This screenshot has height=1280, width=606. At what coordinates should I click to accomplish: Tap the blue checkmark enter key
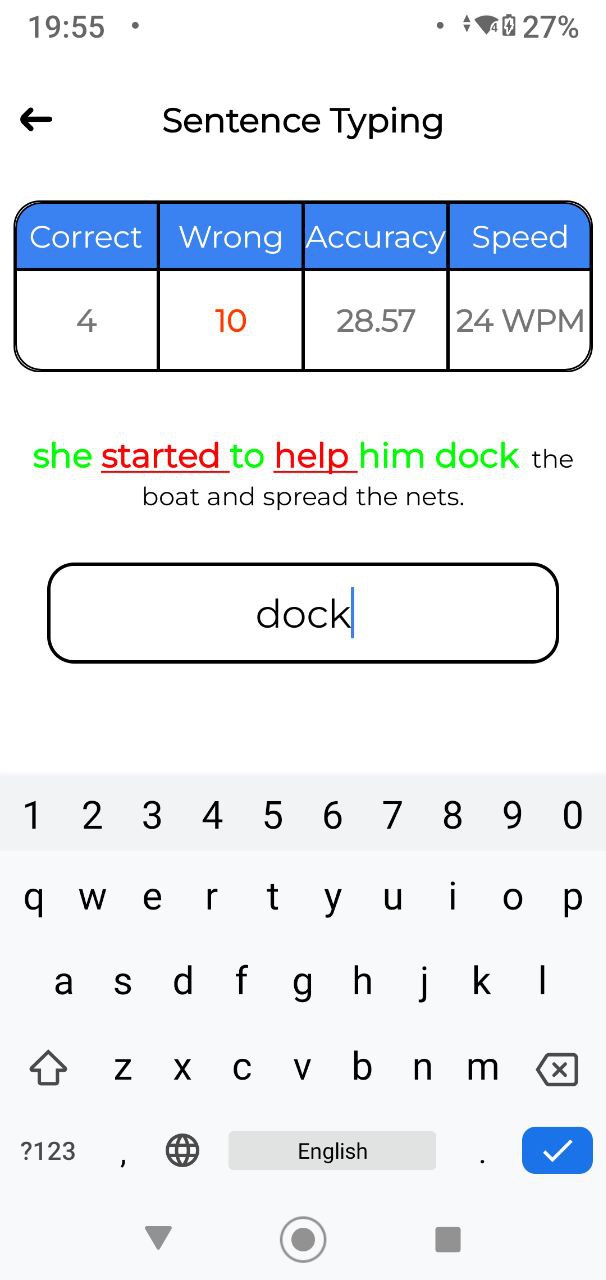[557, 1151]
